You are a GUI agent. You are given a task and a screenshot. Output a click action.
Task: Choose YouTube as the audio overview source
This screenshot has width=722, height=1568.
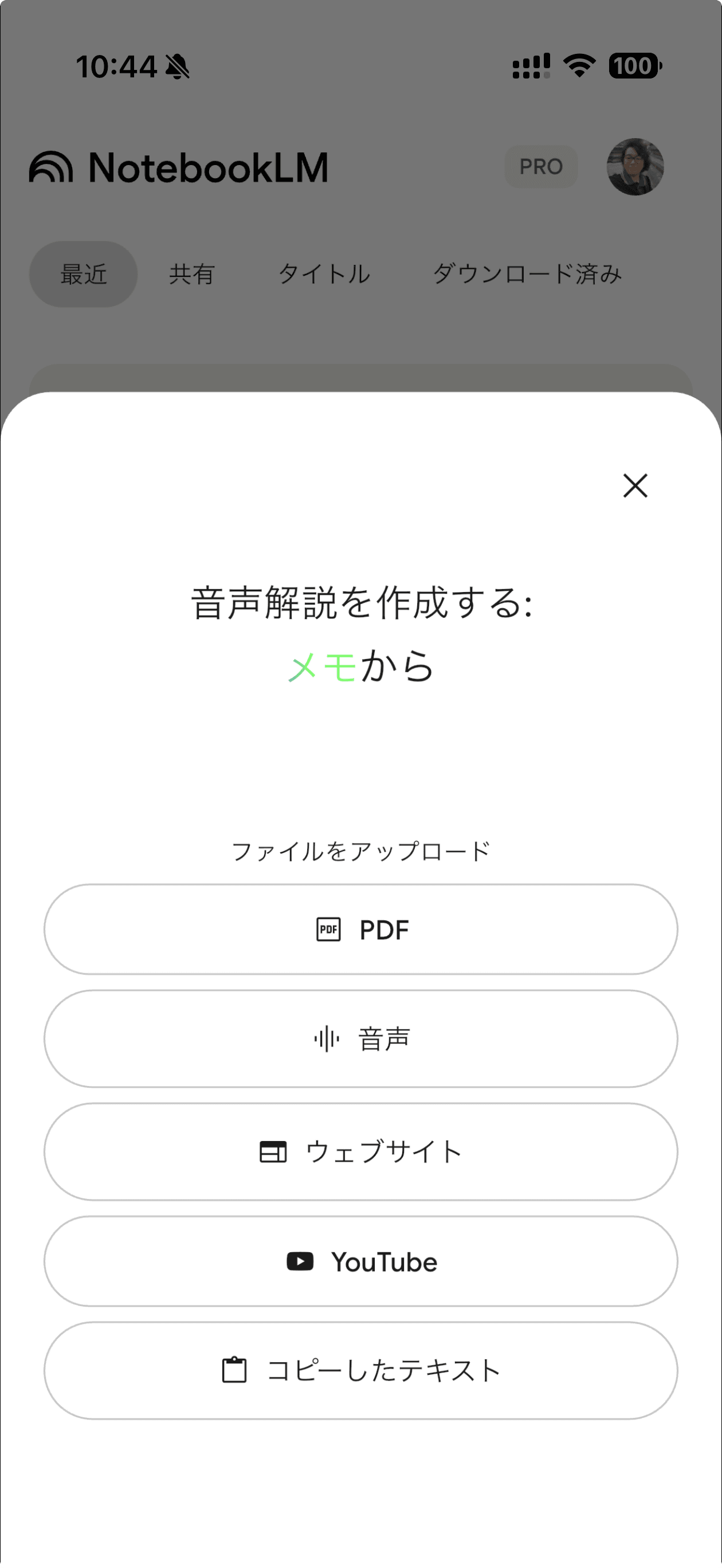click(361, 1262)
